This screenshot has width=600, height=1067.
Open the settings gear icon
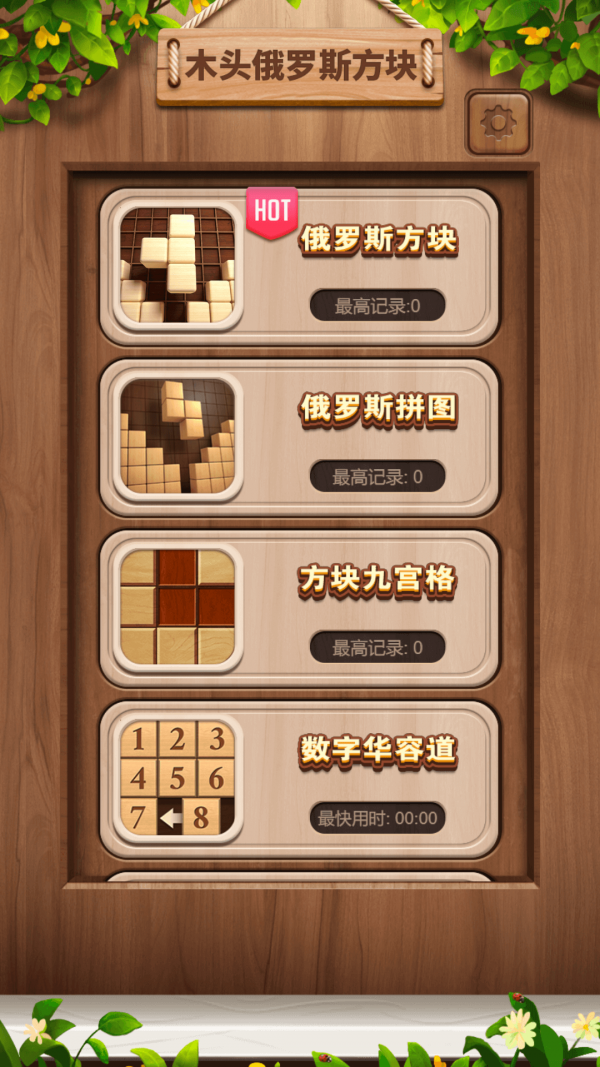(x=497, y=123)
